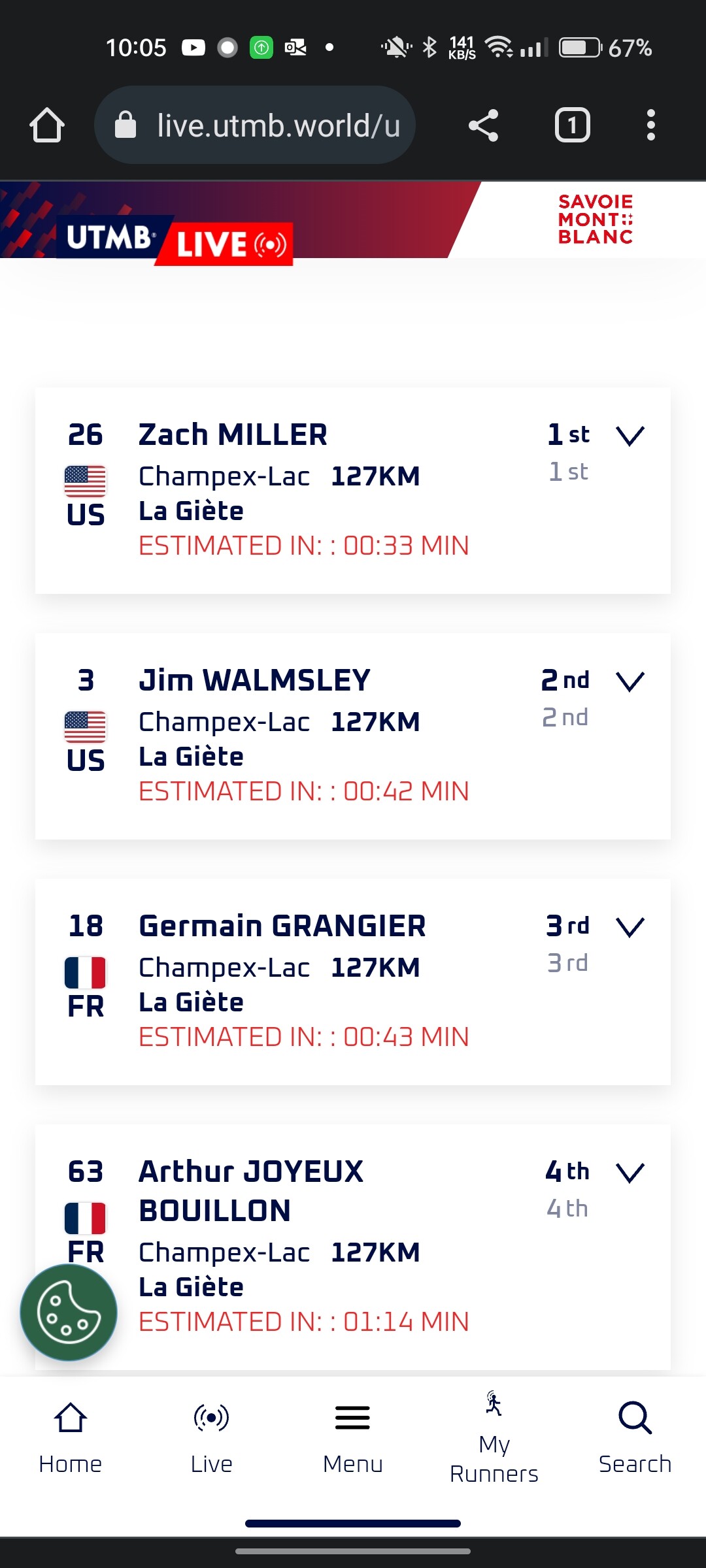Switch to My Runners tab

(494, 1439)
